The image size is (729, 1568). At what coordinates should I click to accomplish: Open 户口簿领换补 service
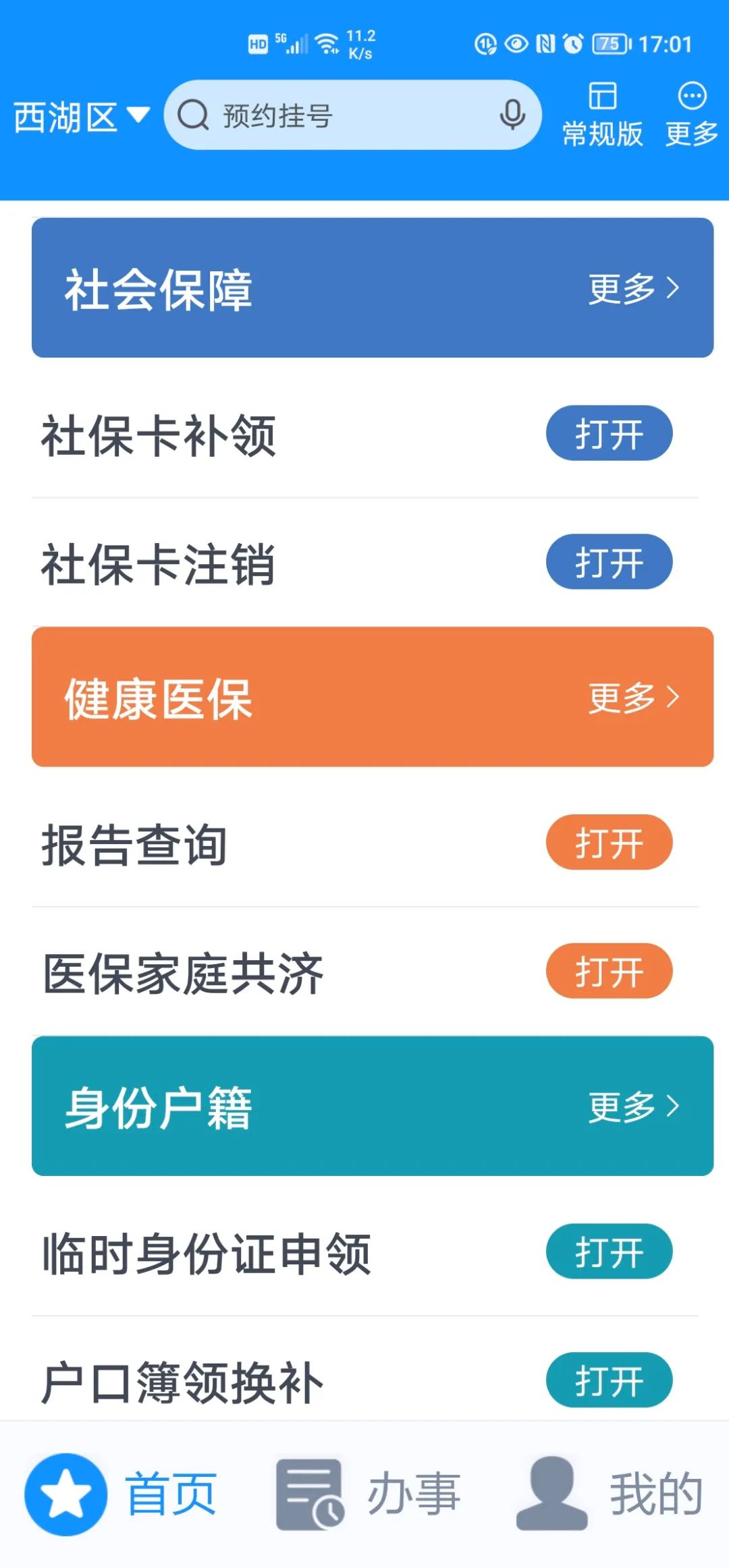coord(609,1380)
